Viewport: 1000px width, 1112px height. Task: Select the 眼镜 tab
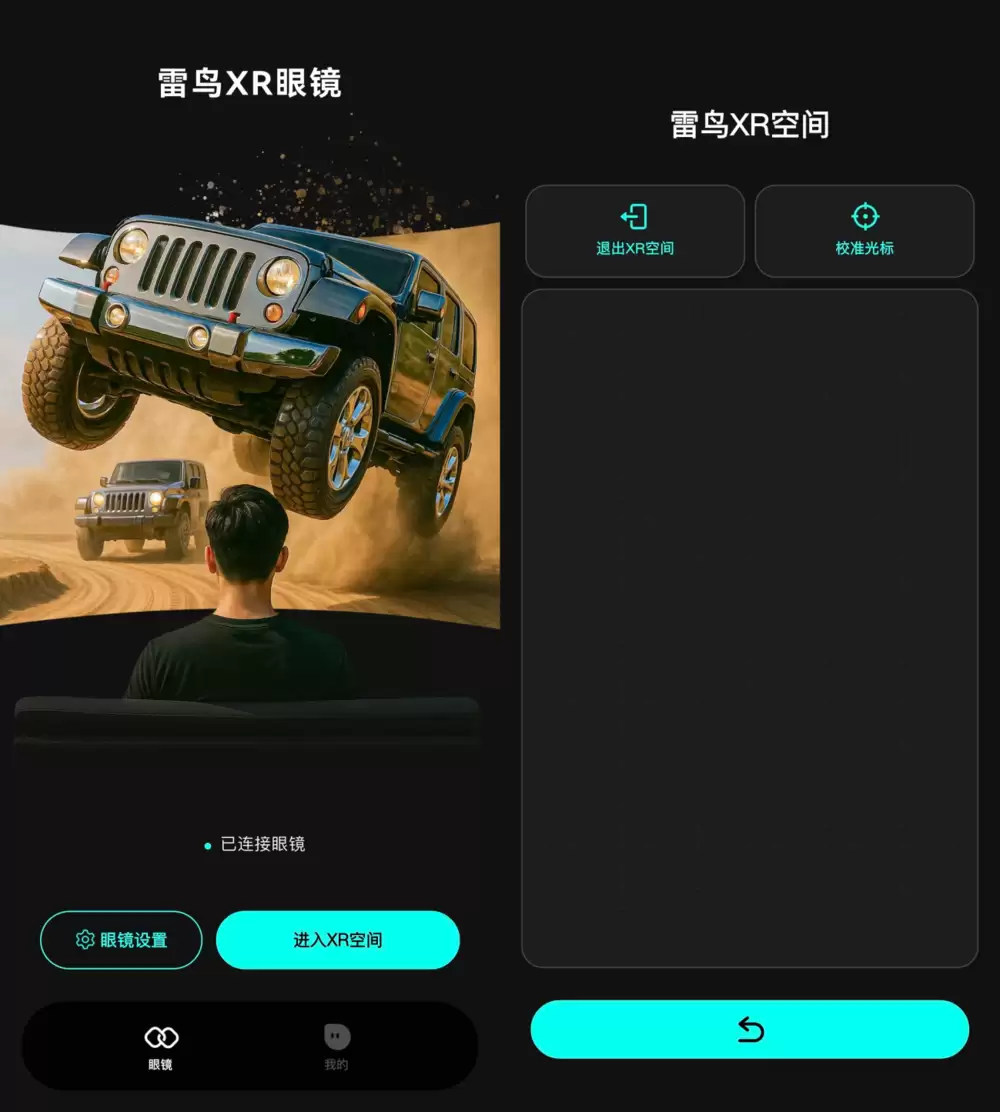pos(161,1046)
